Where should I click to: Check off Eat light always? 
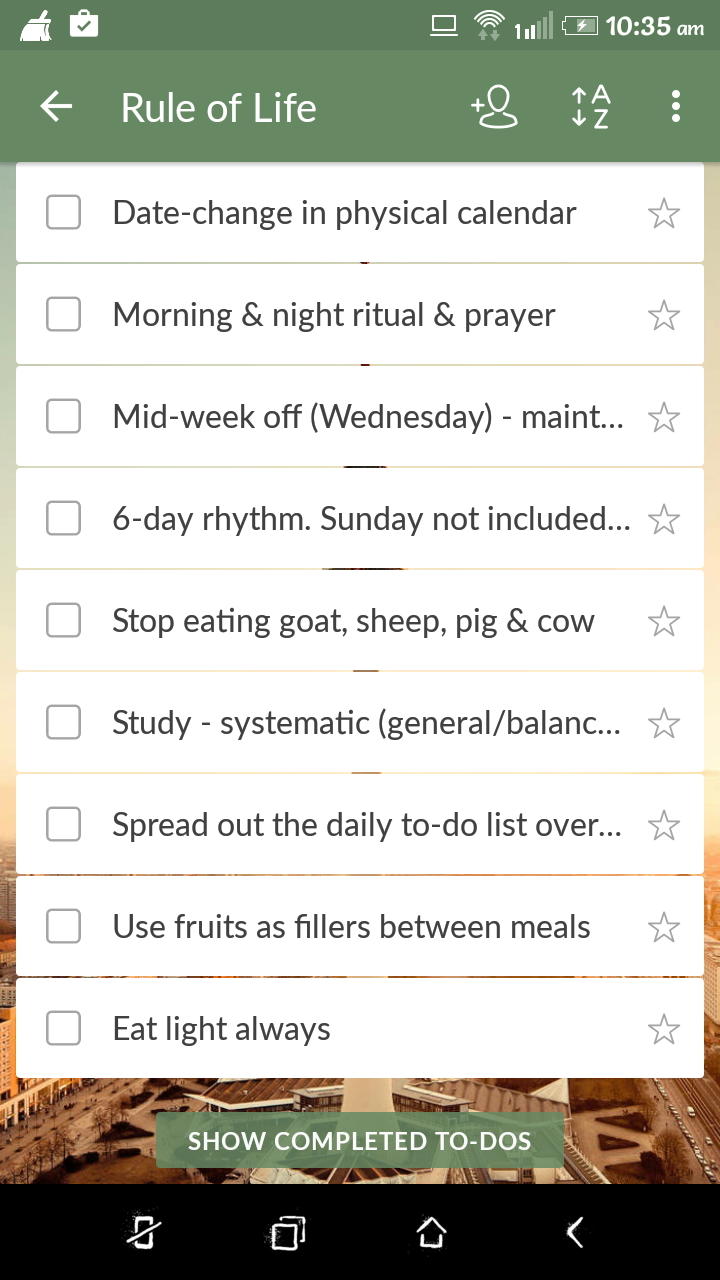click(x=63, y=1029)
